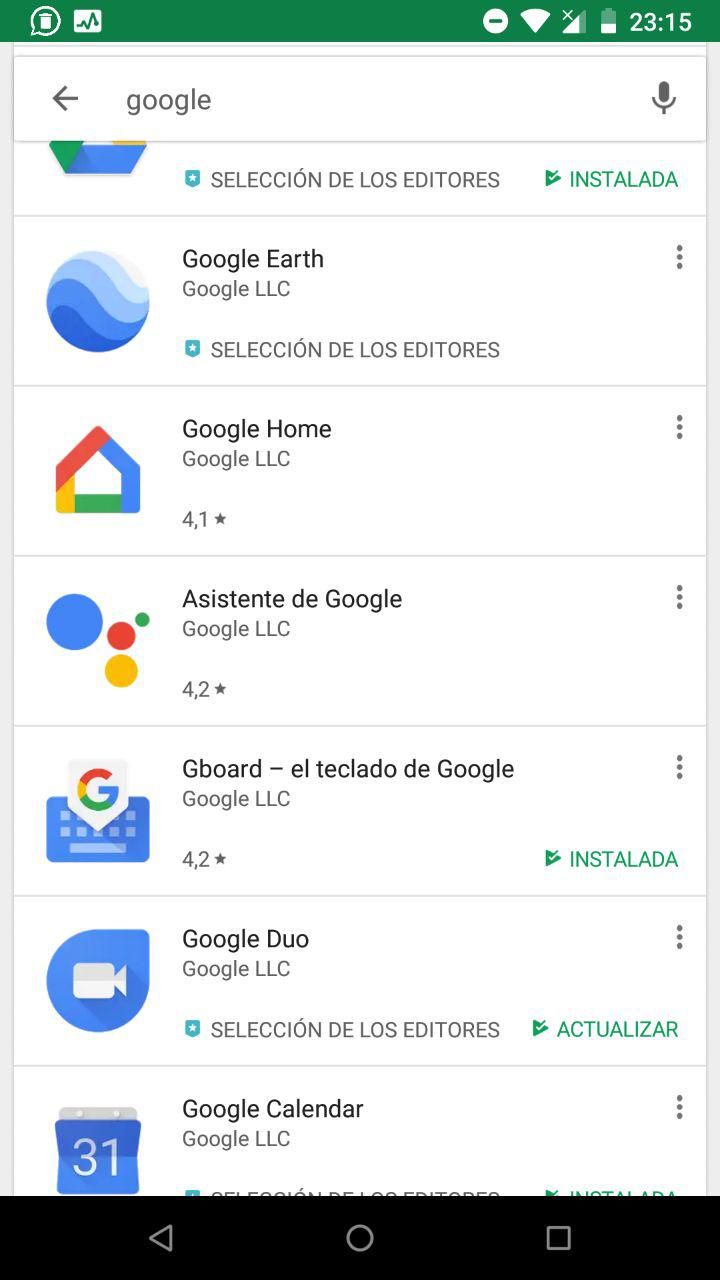Open recent apps from navigation bar

pyautogui.click(x=558, y=1238)
